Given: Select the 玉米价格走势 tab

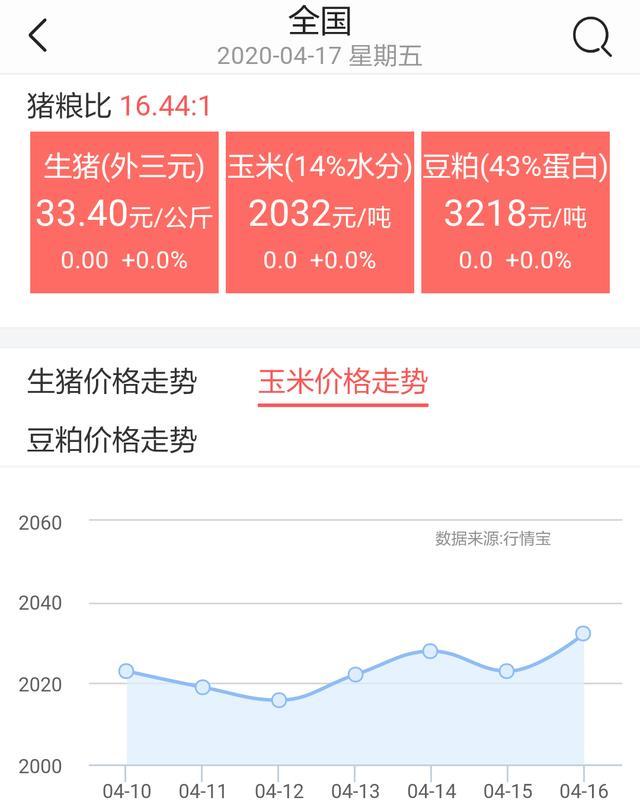Looking at the screenshot, I should (x=343, y=381).
